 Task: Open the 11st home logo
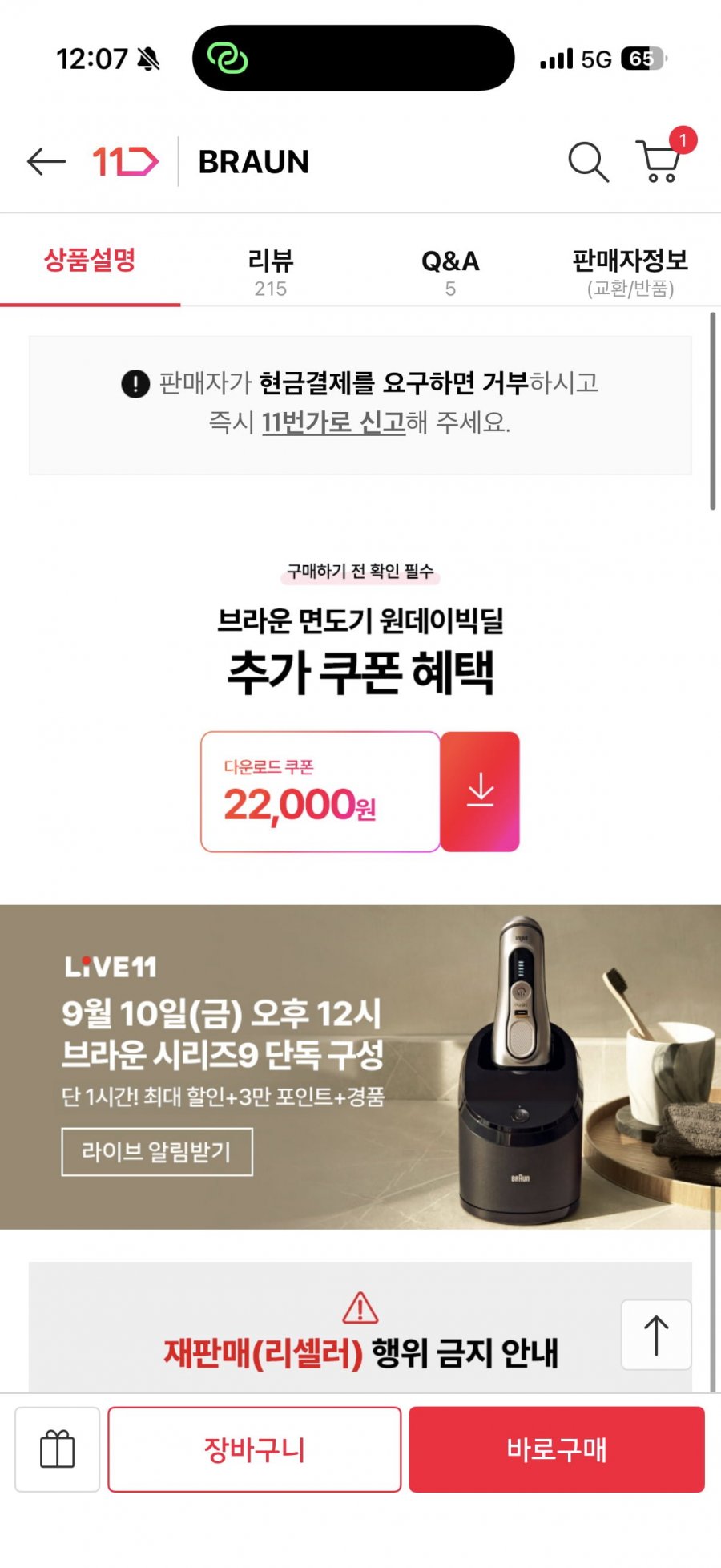[x=125, y=161]
